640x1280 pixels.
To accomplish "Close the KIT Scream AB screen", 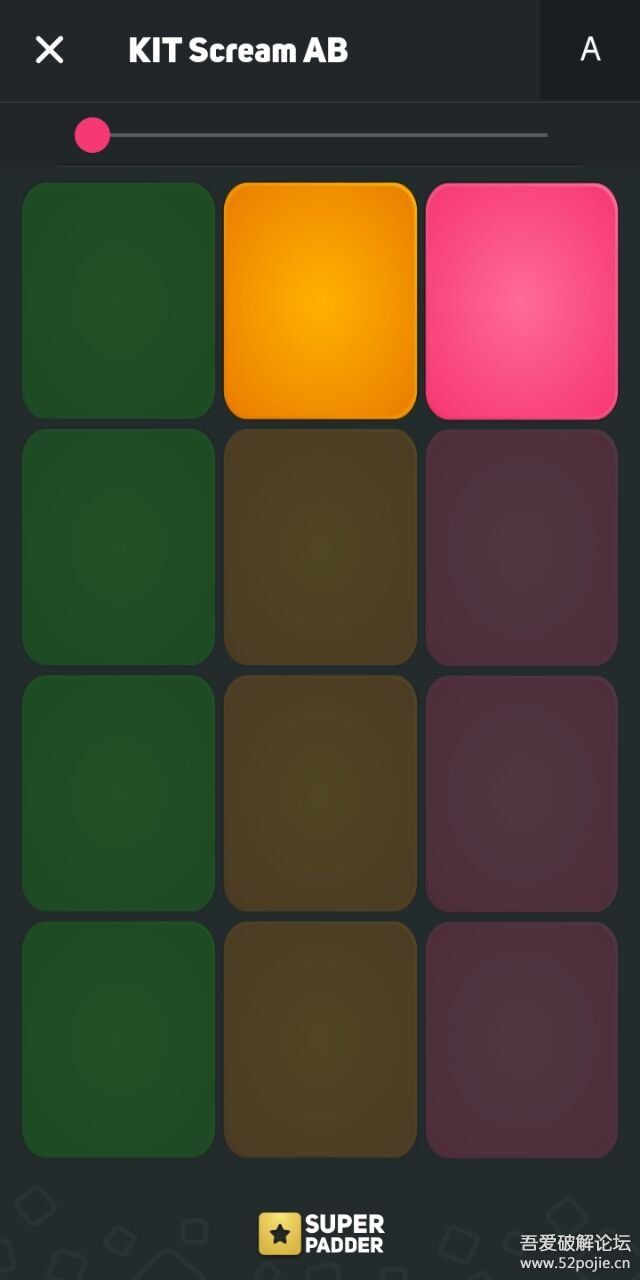I will 49,50.
